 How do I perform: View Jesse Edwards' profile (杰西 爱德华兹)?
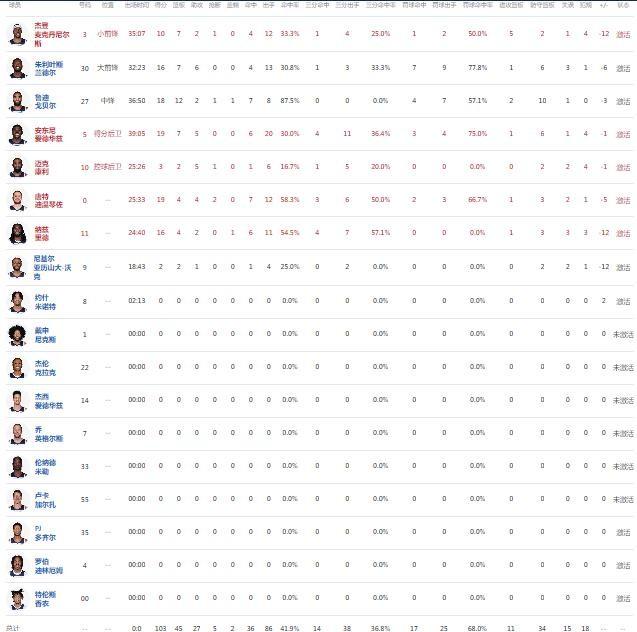tap(48, 400)
